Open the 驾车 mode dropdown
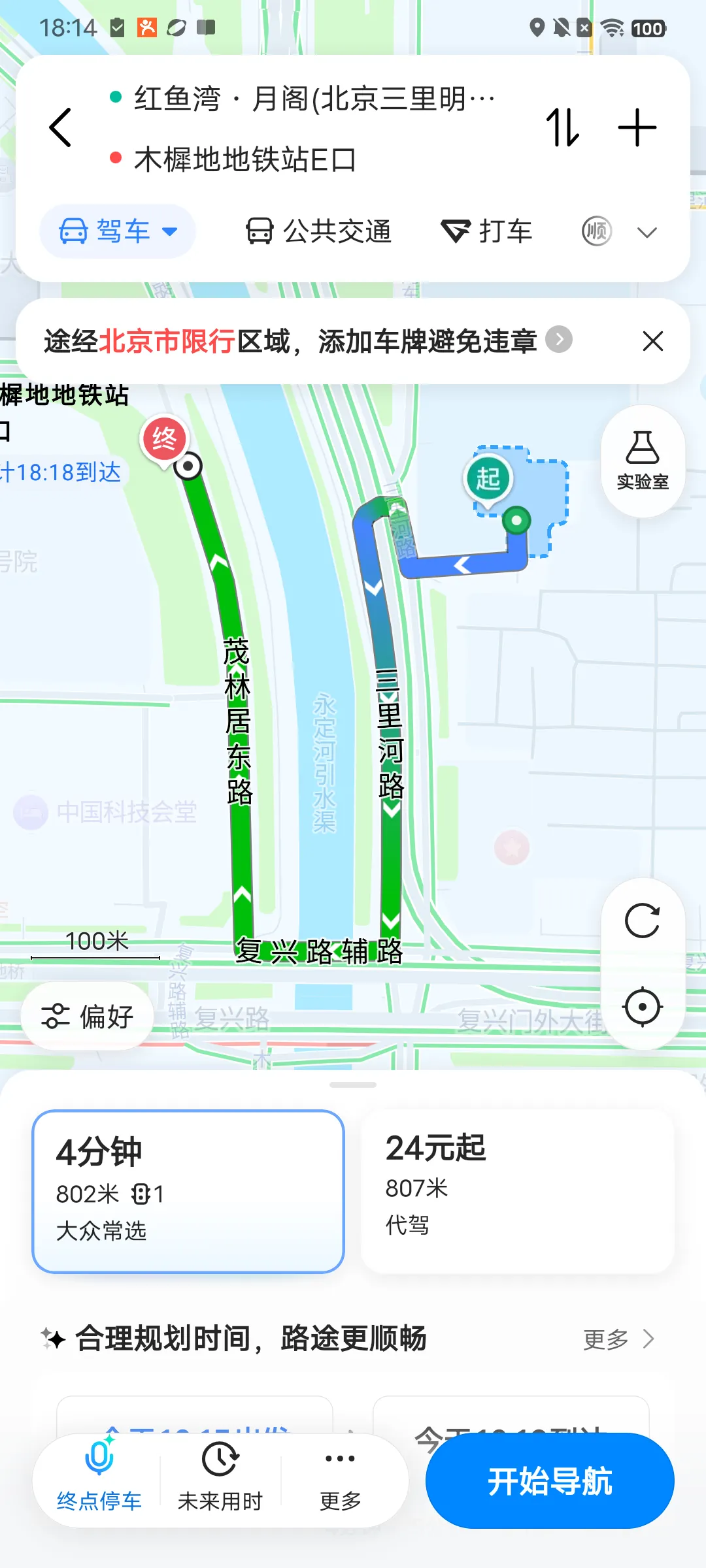 (x=118, y=231)
